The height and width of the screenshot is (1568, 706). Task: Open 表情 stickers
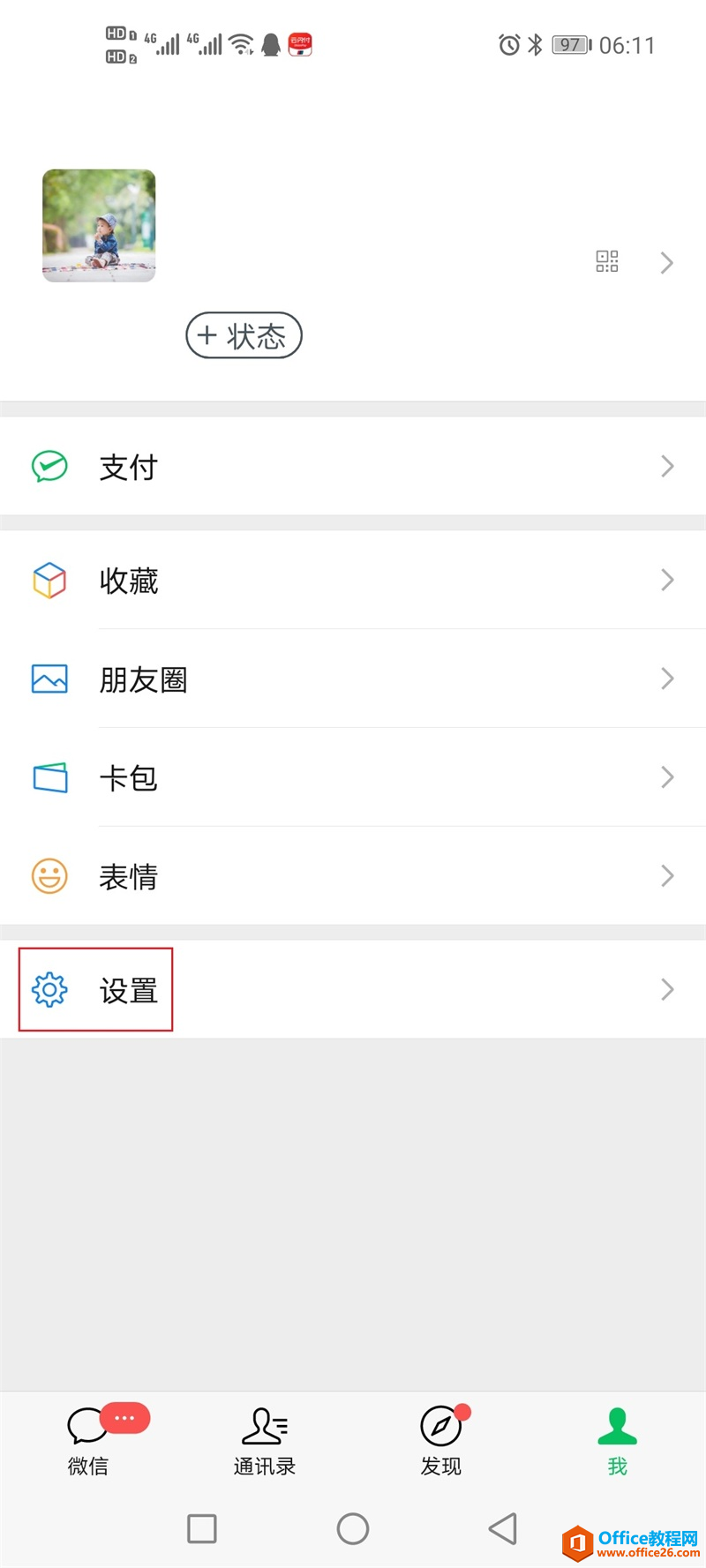(353, 876)
